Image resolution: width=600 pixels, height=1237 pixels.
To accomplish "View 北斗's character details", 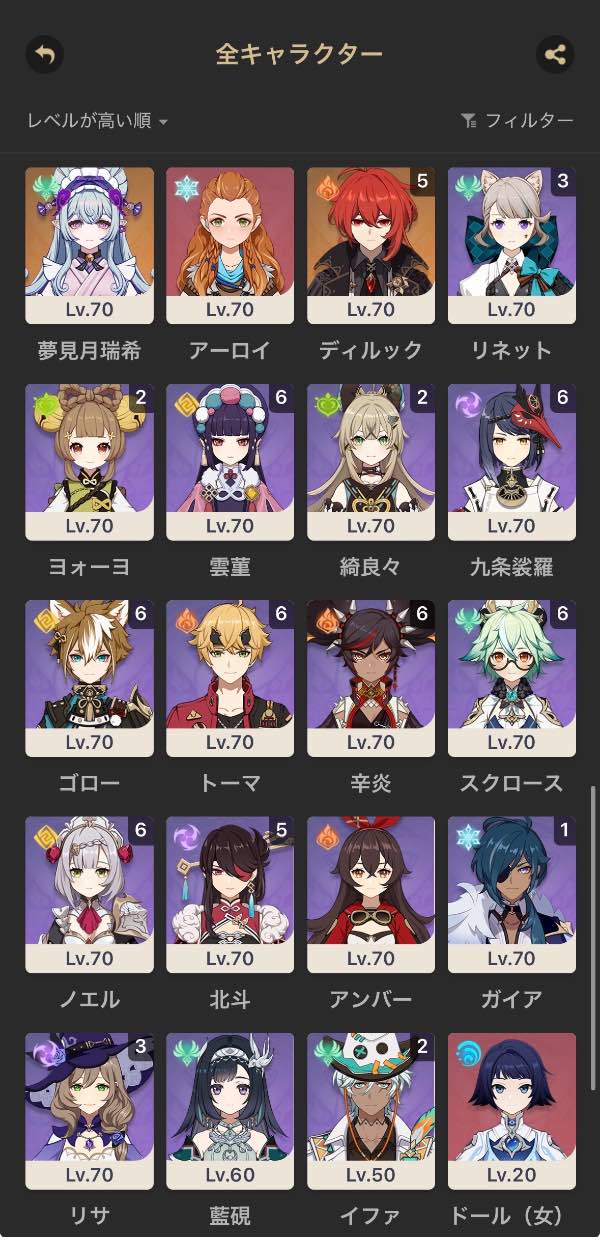I will pos(230,895).
